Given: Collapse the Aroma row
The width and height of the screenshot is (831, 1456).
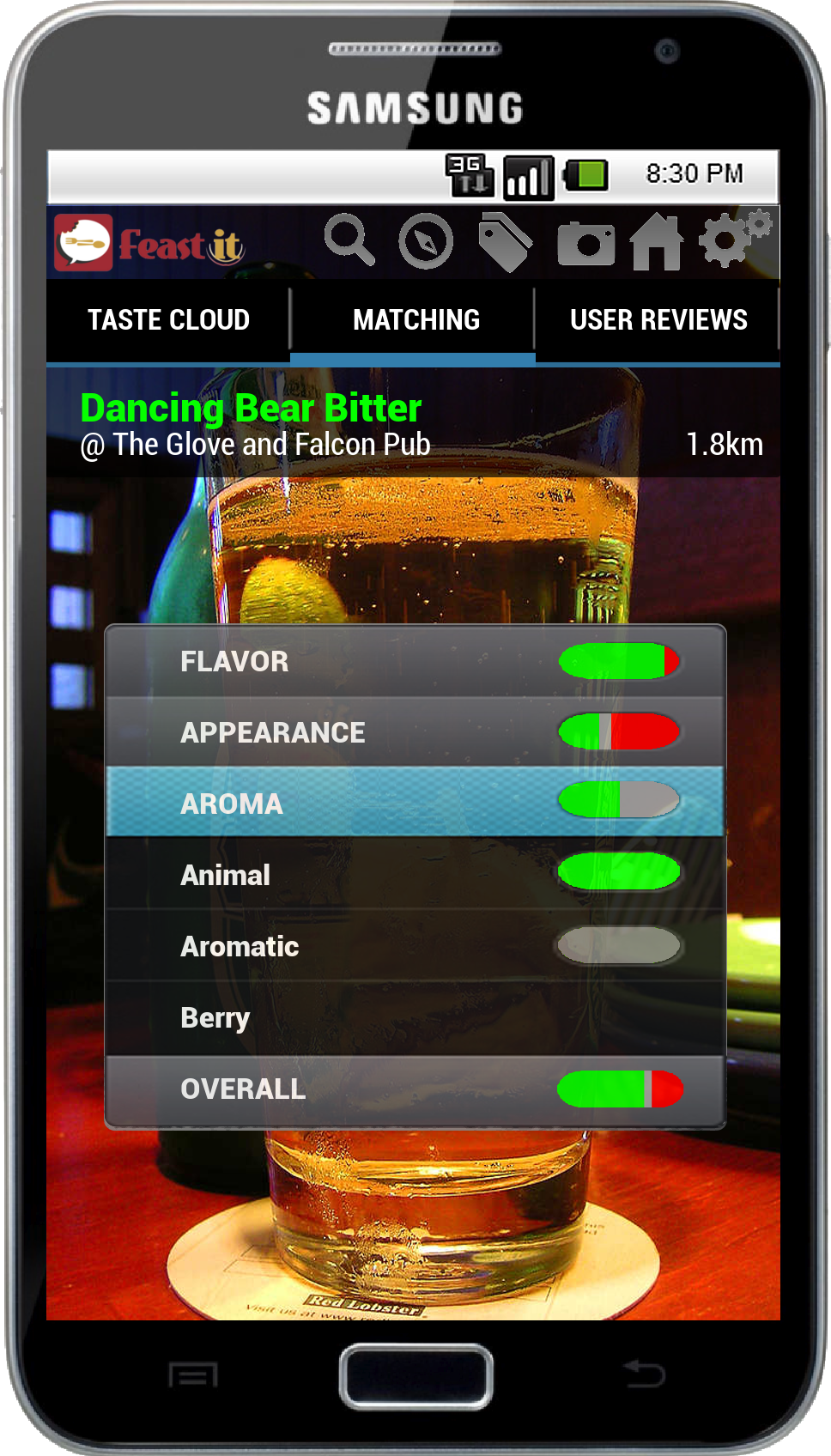Looking at the screenshot, I should (415, 803).
